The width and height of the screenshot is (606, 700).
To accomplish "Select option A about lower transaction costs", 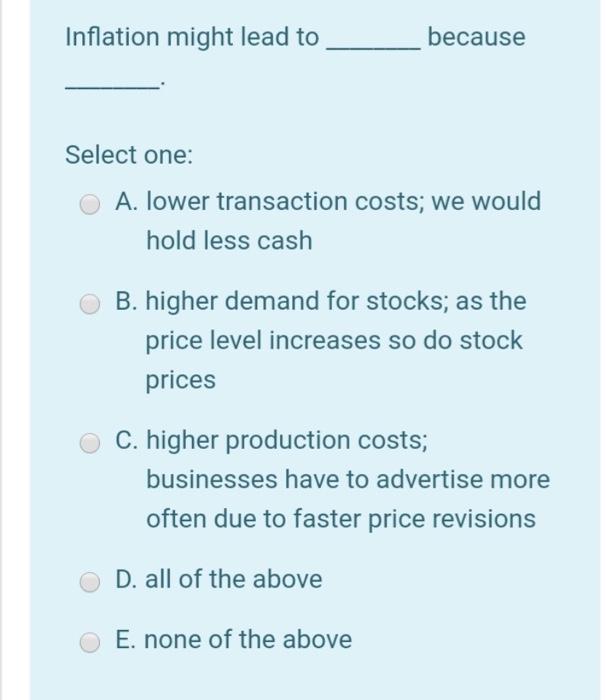I will (x=92, y=204).
